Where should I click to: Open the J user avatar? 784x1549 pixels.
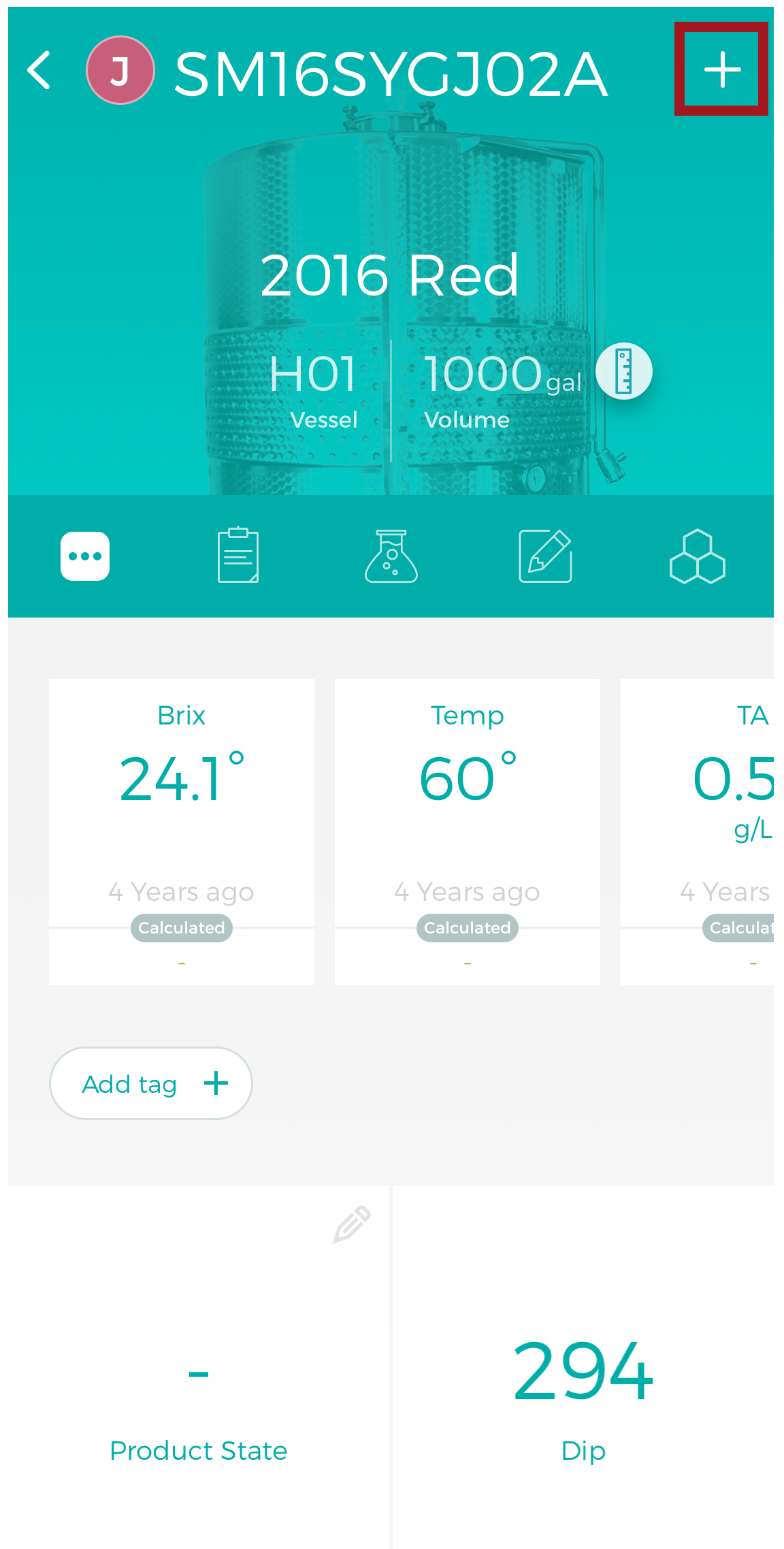[x=120, y=70]
